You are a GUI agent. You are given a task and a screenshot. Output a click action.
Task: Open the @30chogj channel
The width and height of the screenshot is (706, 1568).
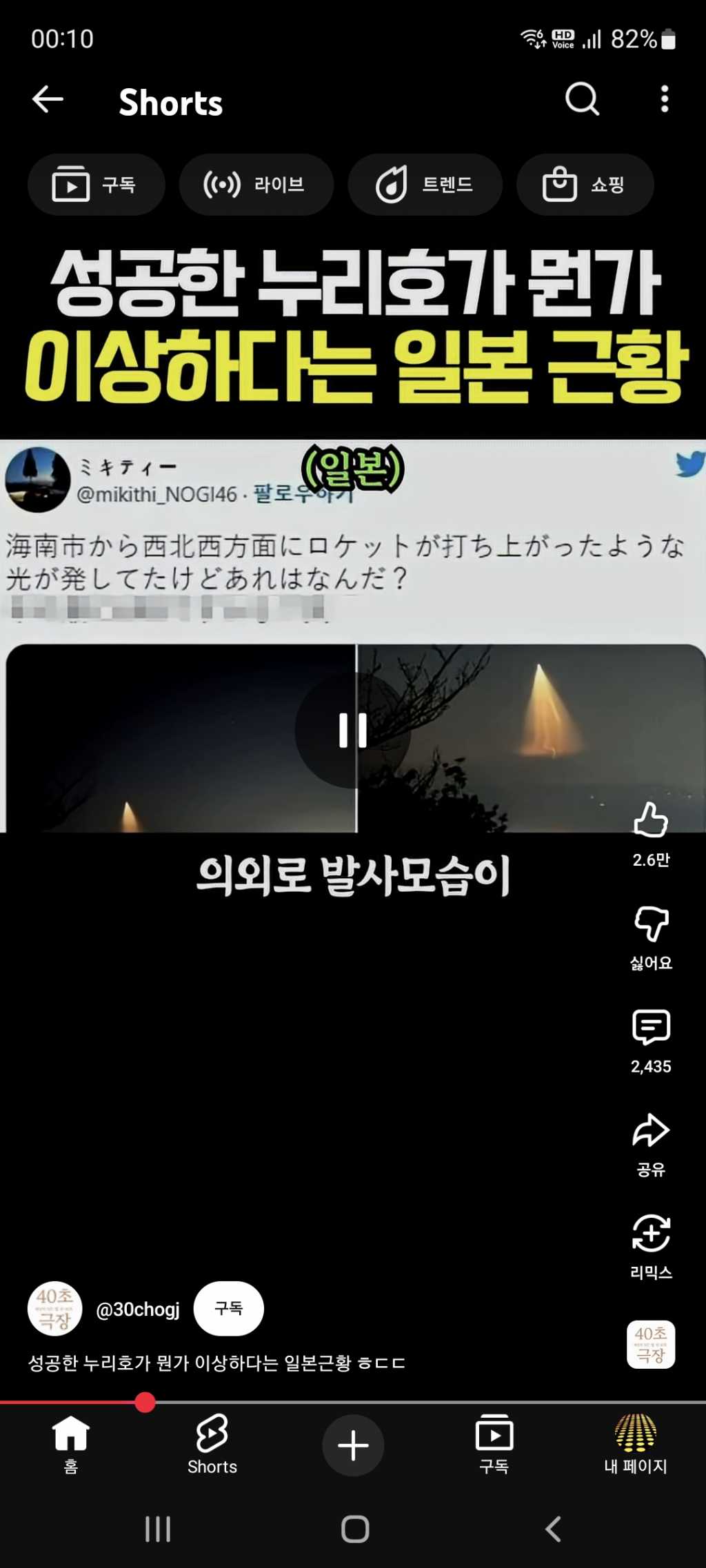pyautogui.click(x=138, y=1309)
